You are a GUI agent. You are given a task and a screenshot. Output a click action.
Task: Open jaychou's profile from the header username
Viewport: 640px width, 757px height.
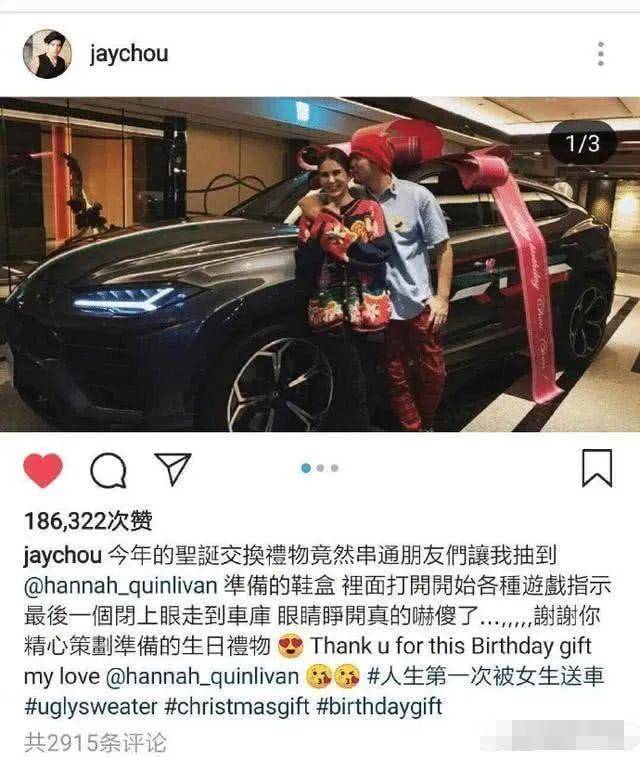click(128, 54)
